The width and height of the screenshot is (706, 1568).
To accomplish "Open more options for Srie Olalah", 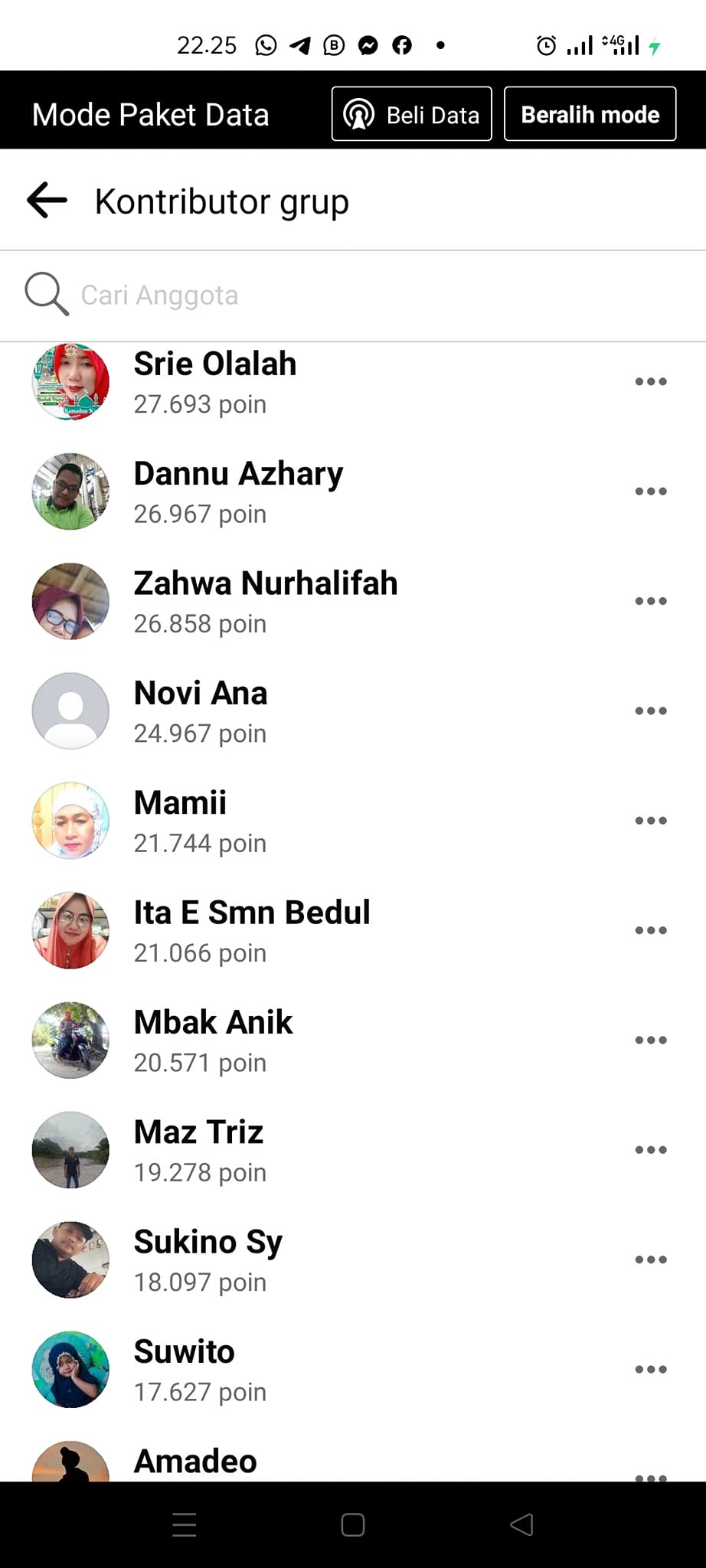I will 650,381.
